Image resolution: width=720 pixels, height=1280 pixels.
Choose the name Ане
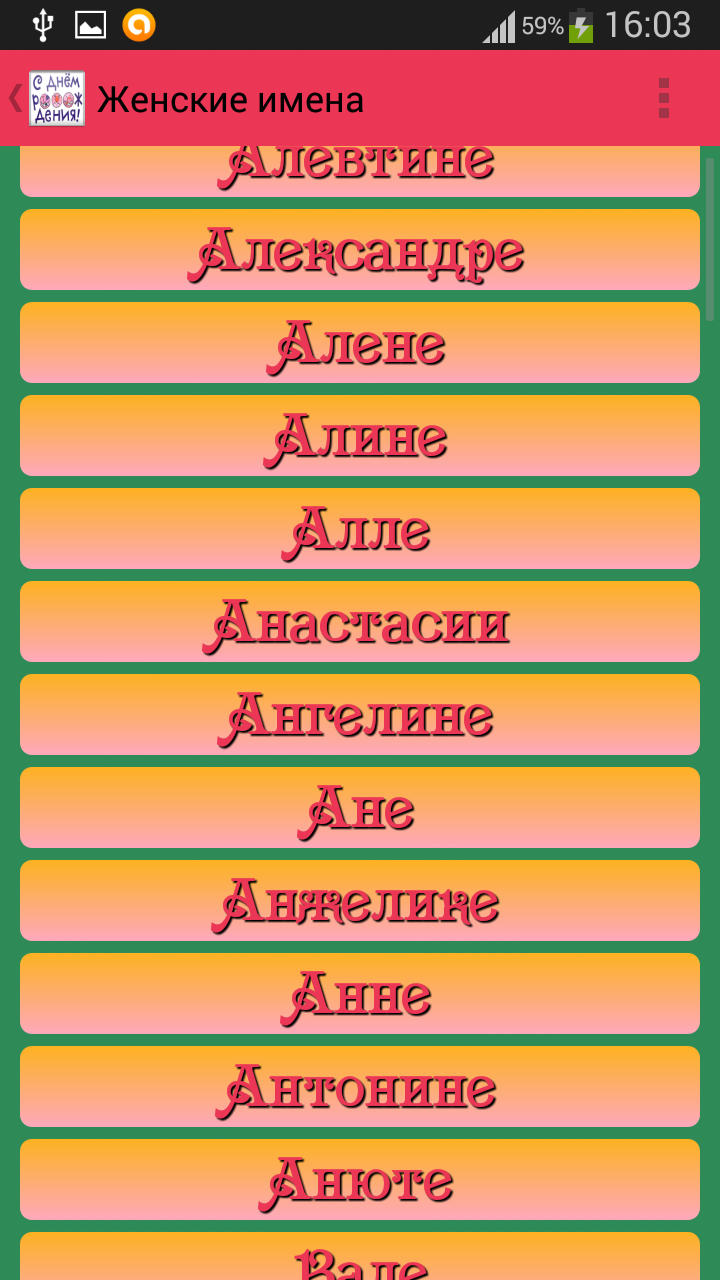[360, 808]
